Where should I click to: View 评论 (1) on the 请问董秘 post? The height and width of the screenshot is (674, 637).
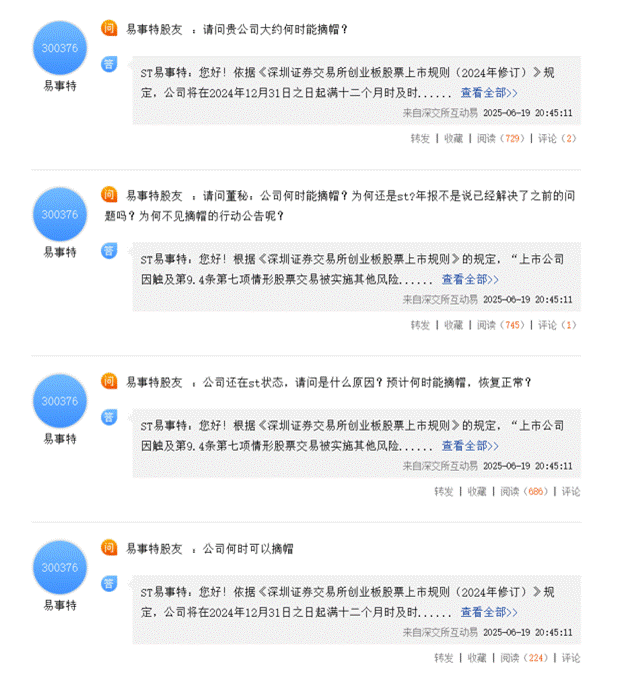point(556,325)
